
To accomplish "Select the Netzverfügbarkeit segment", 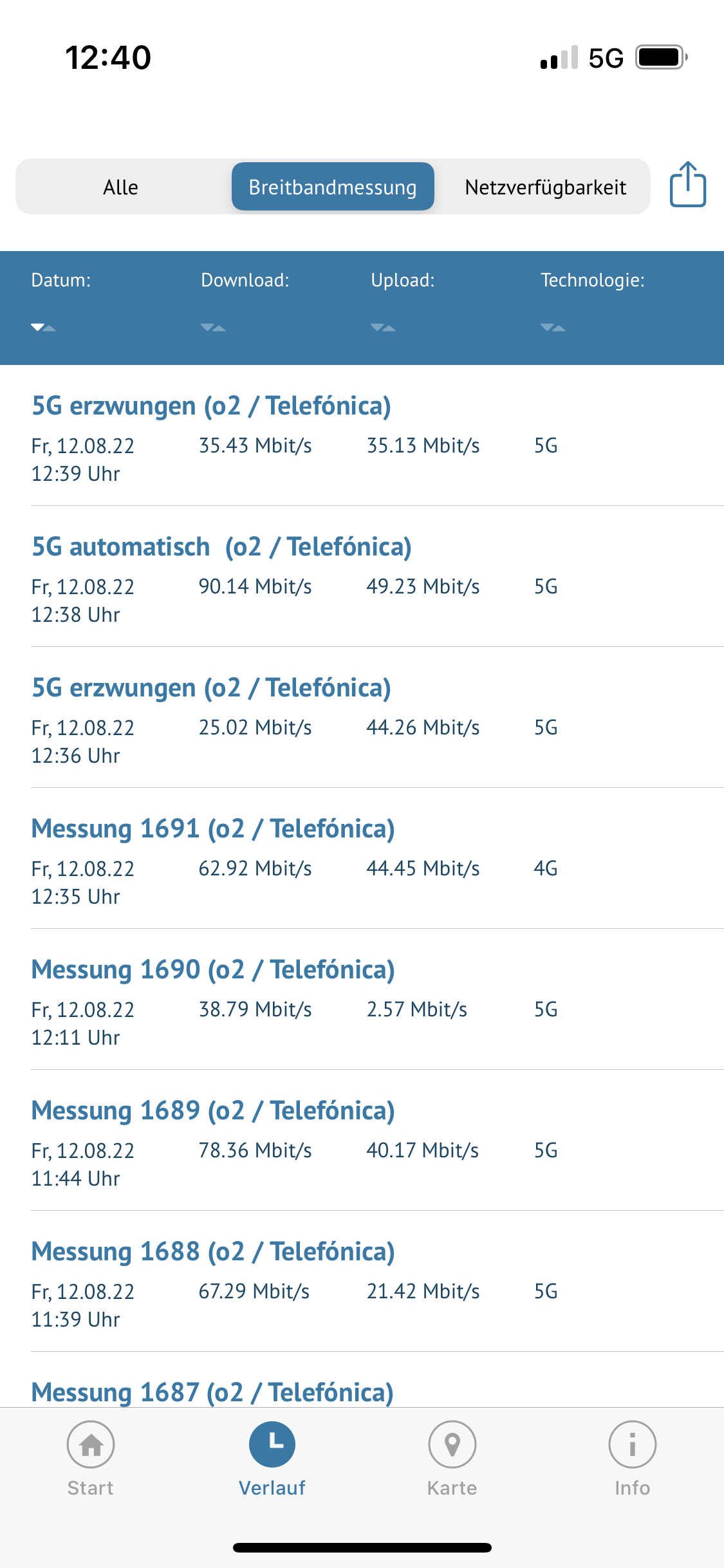I will point(546,187).
